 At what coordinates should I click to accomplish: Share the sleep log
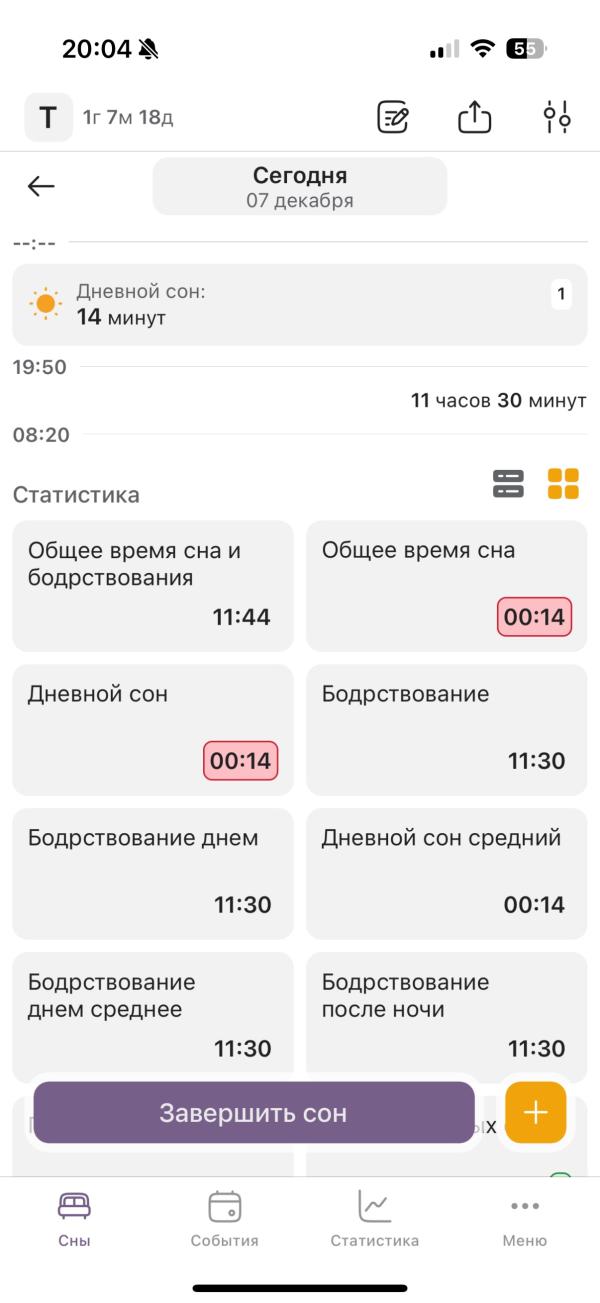(x=475, y=118)
